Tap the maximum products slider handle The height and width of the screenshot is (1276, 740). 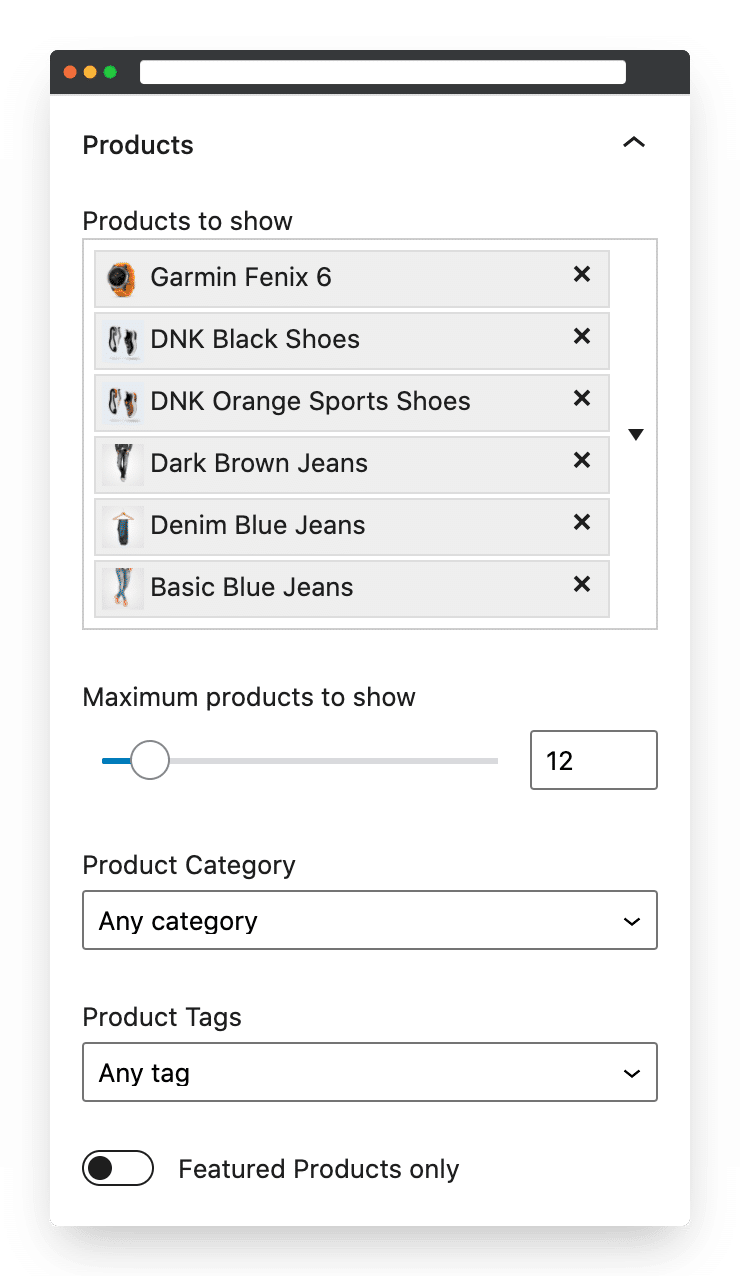[150, 761]
